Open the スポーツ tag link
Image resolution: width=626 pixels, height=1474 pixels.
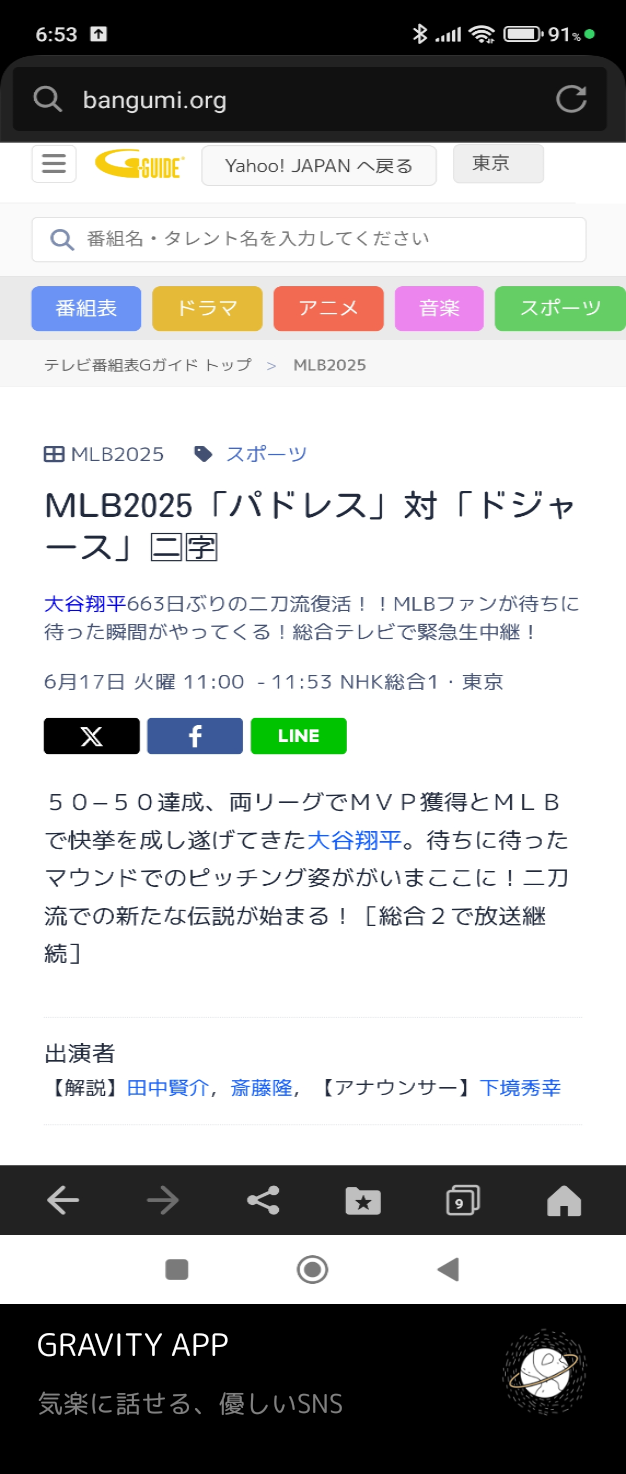tap(266, 454)
